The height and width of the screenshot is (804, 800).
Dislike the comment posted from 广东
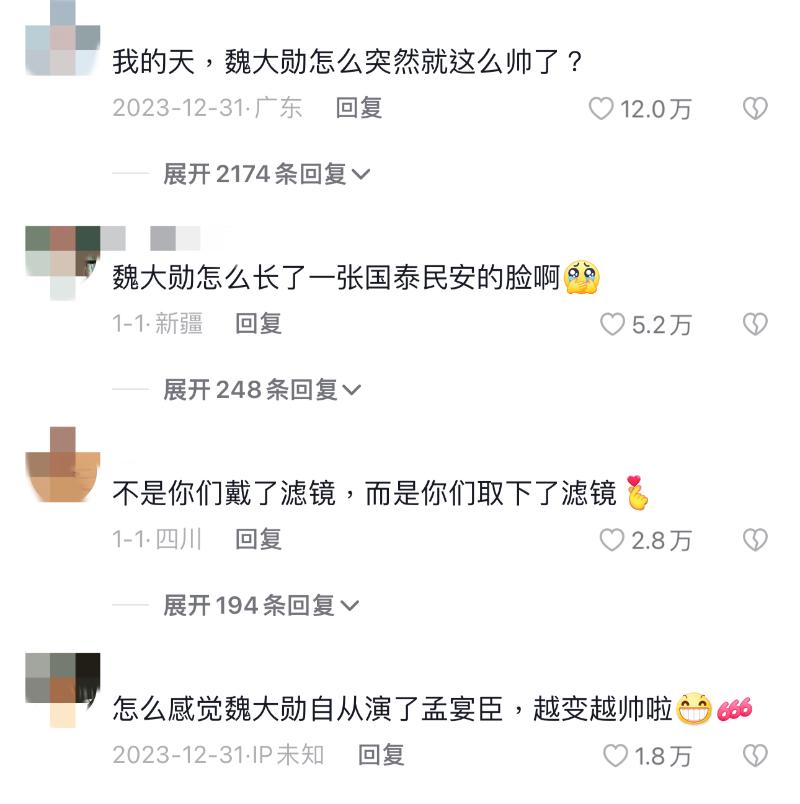[x=755, y=109]
